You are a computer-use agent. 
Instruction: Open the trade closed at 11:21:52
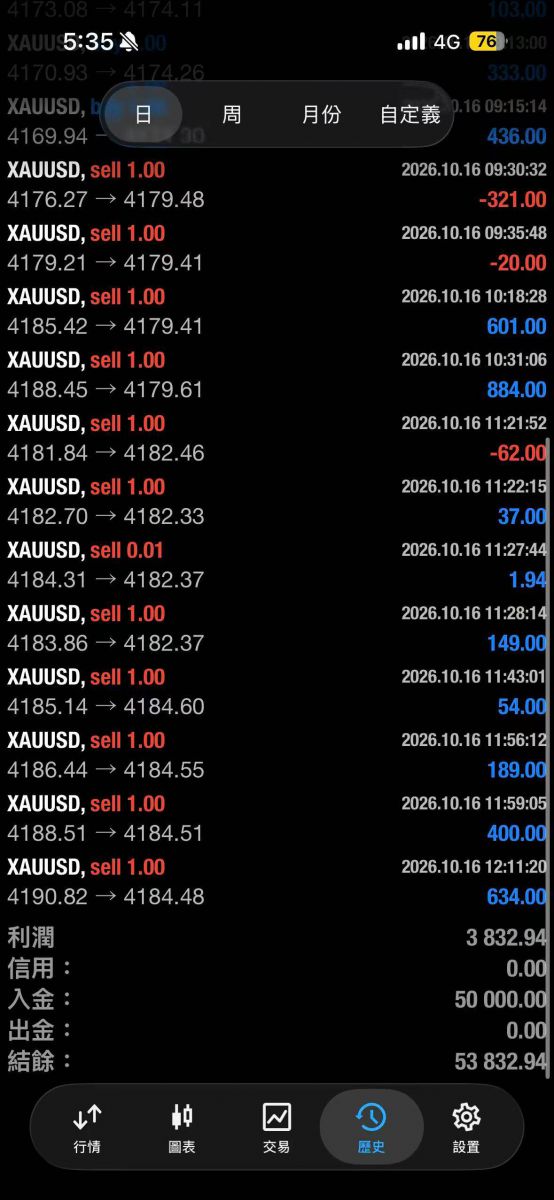pyautogui.click(x=277, y=439)
